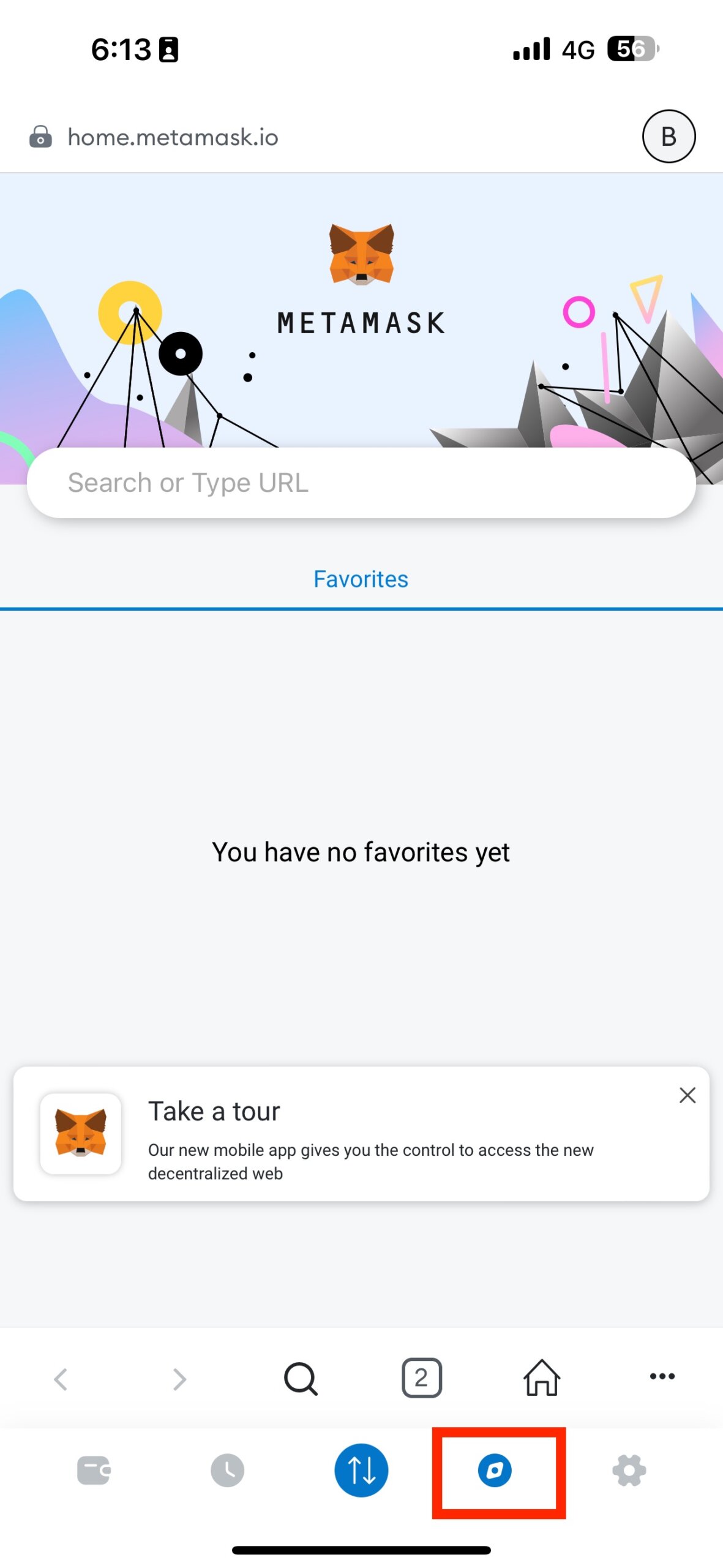The height and width of the screenshot is (1568, 723).
Task: View the two open browser tabs
Action: pos(421,1378)
